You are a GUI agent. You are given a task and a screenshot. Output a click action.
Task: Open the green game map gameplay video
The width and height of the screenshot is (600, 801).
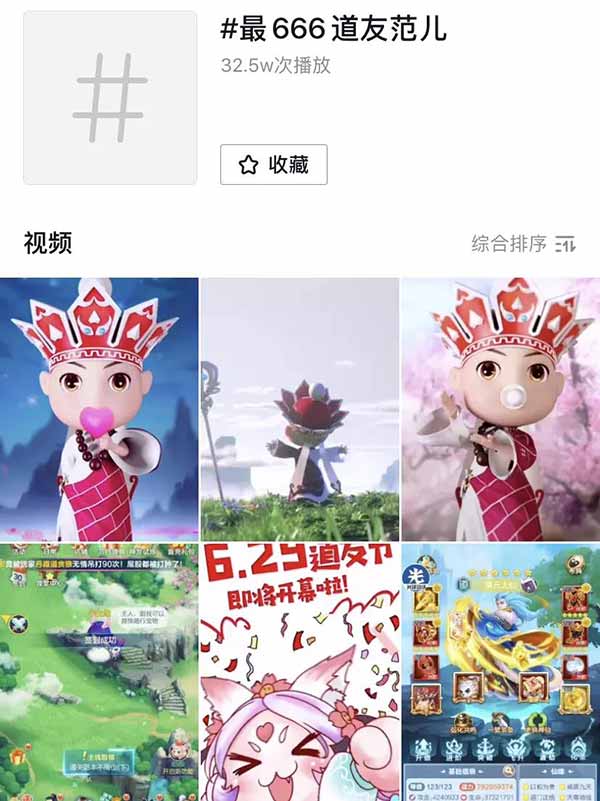pyautogui.click(x=99, y=672)
